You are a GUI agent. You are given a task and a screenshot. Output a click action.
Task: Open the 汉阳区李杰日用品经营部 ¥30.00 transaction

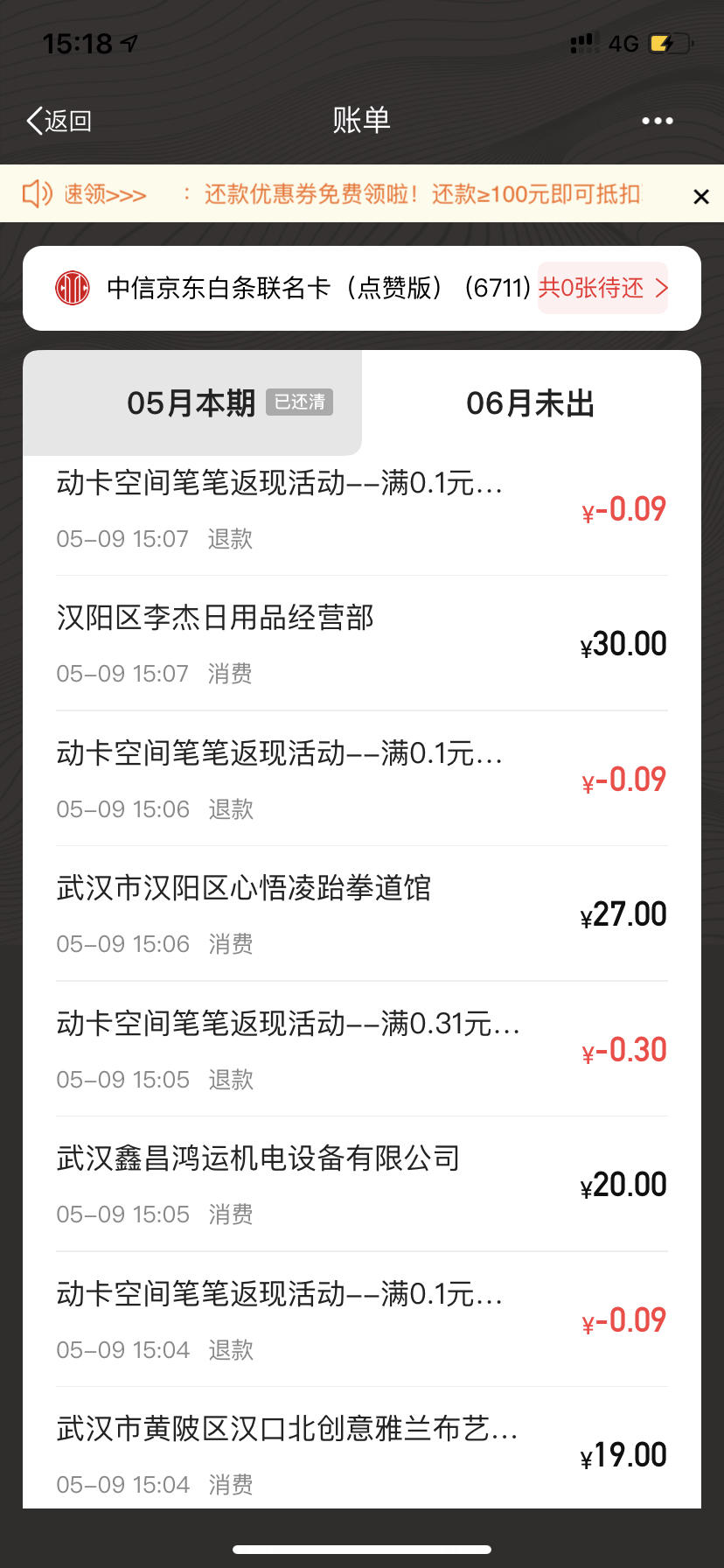(x=362, y=644)
